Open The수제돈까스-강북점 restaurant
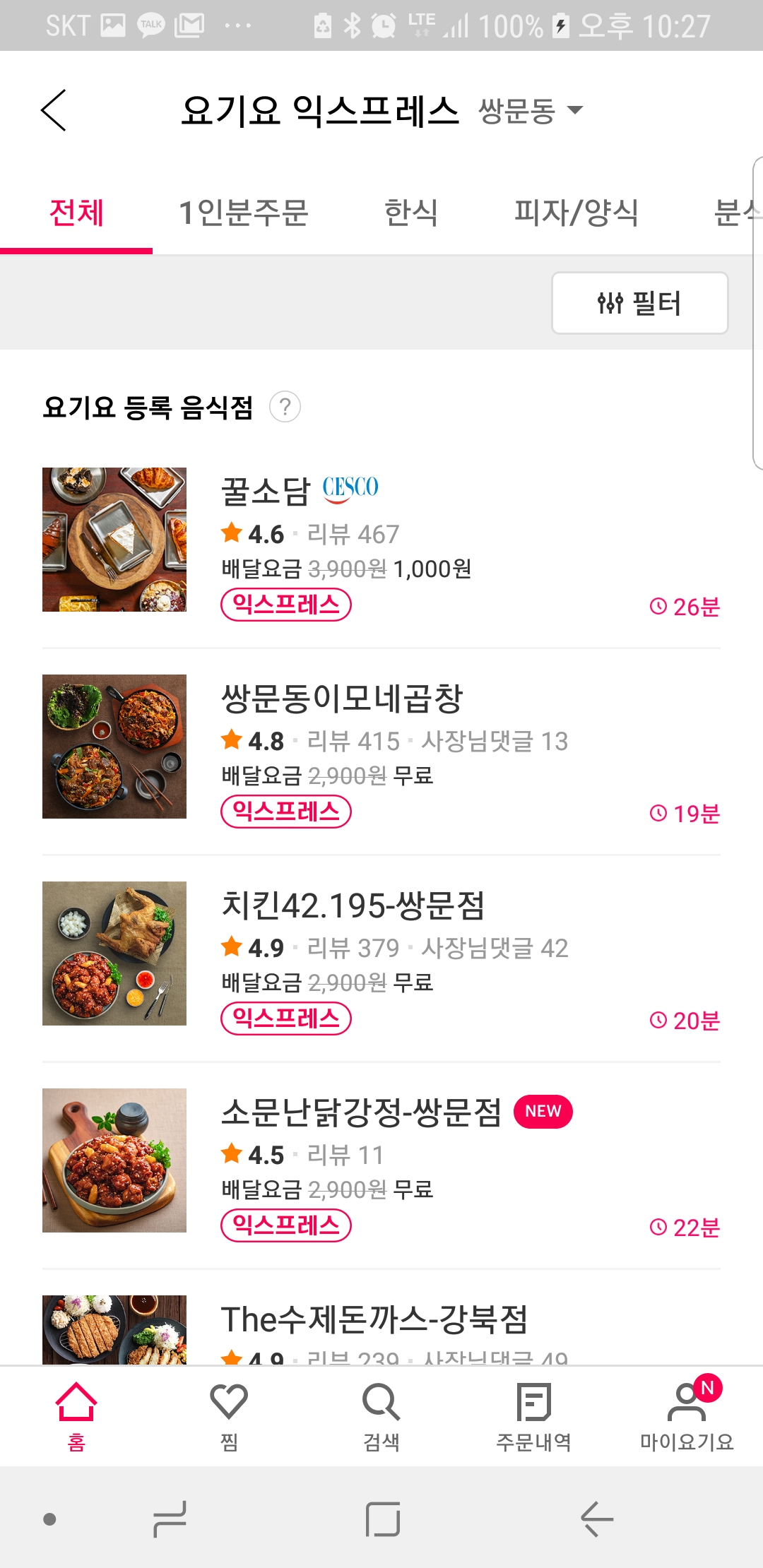The image size is (763, 1568). point(374,1319)
